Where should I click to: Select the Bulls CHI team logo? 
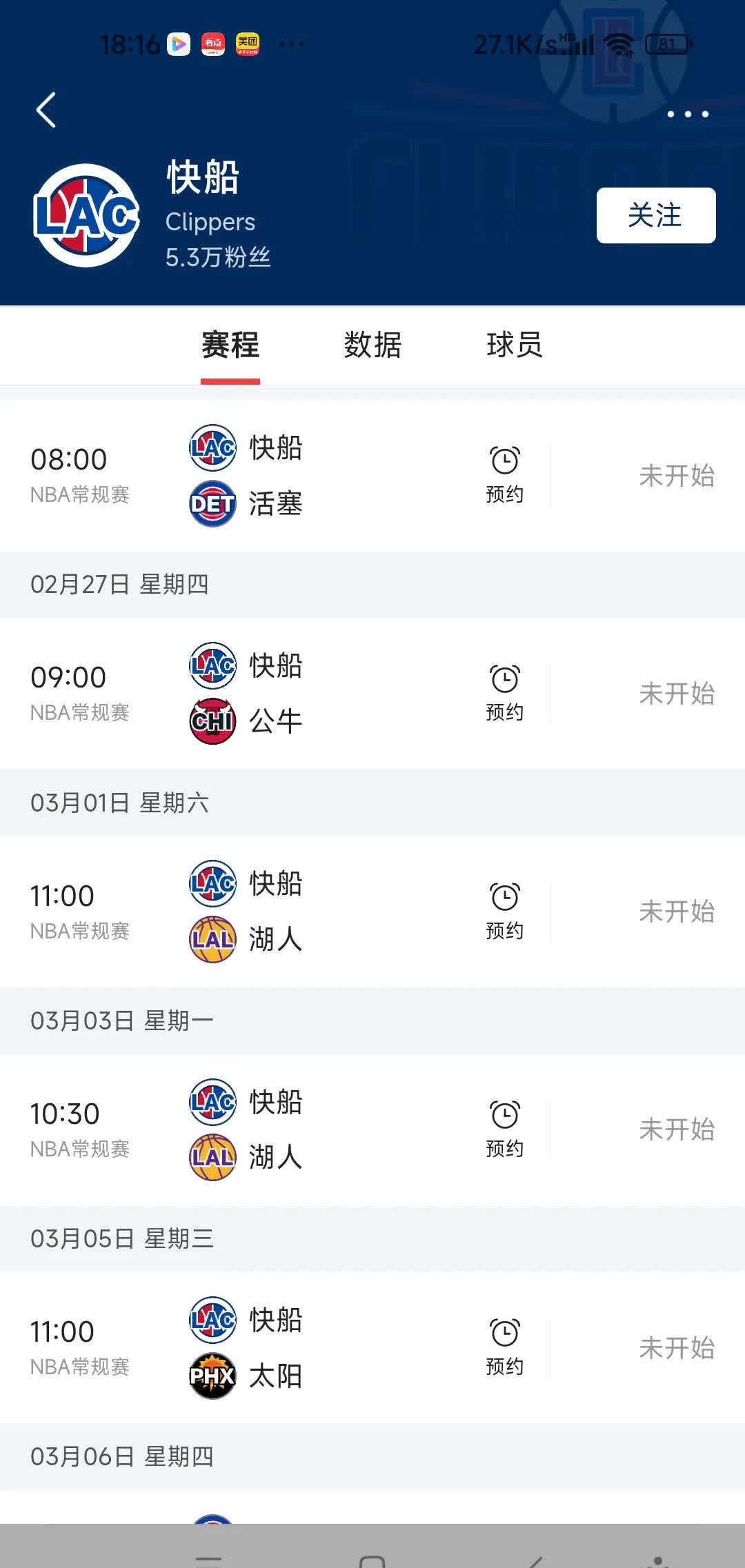[212, 721]
